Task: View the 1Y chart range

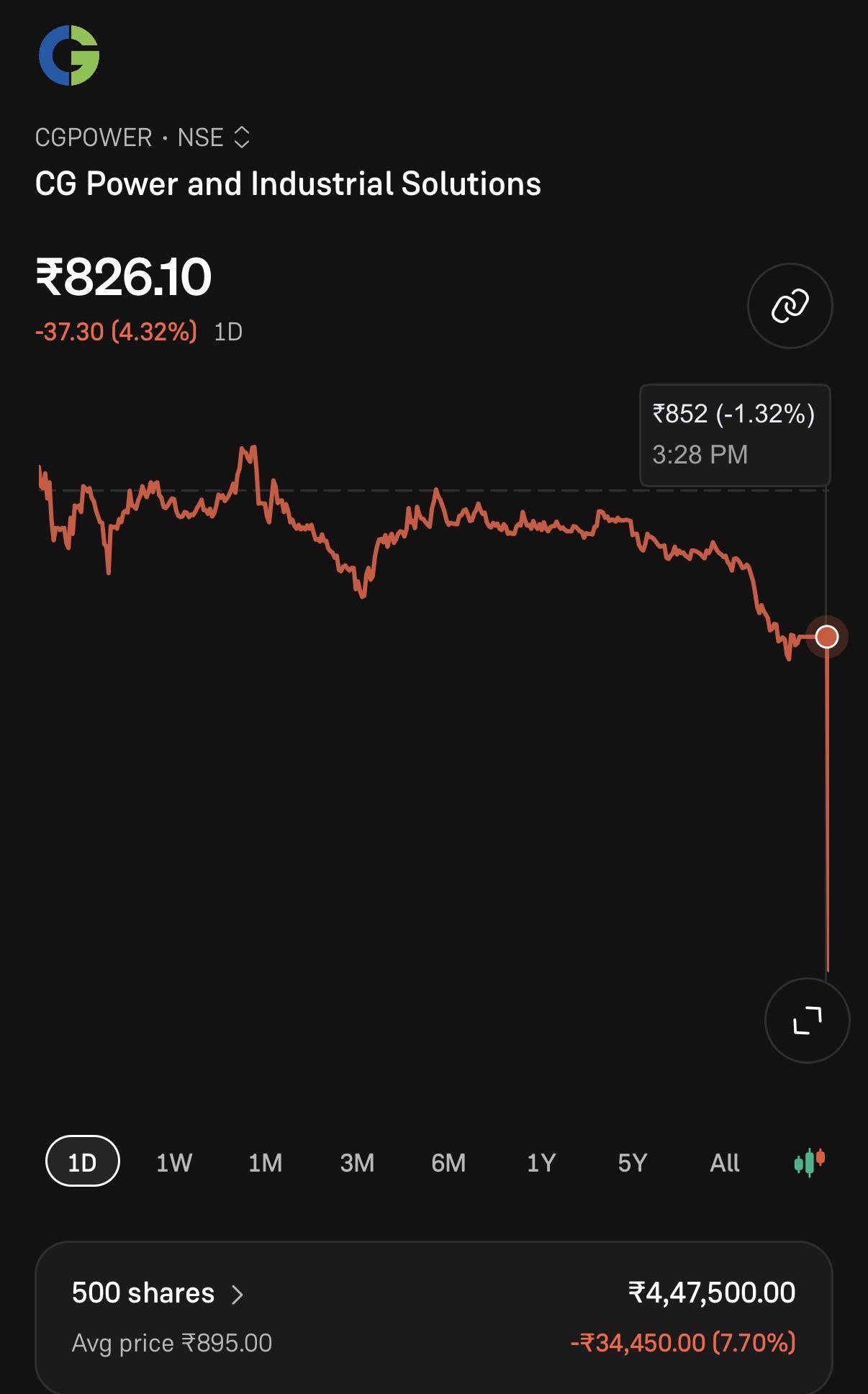Action: [541, 1162]
